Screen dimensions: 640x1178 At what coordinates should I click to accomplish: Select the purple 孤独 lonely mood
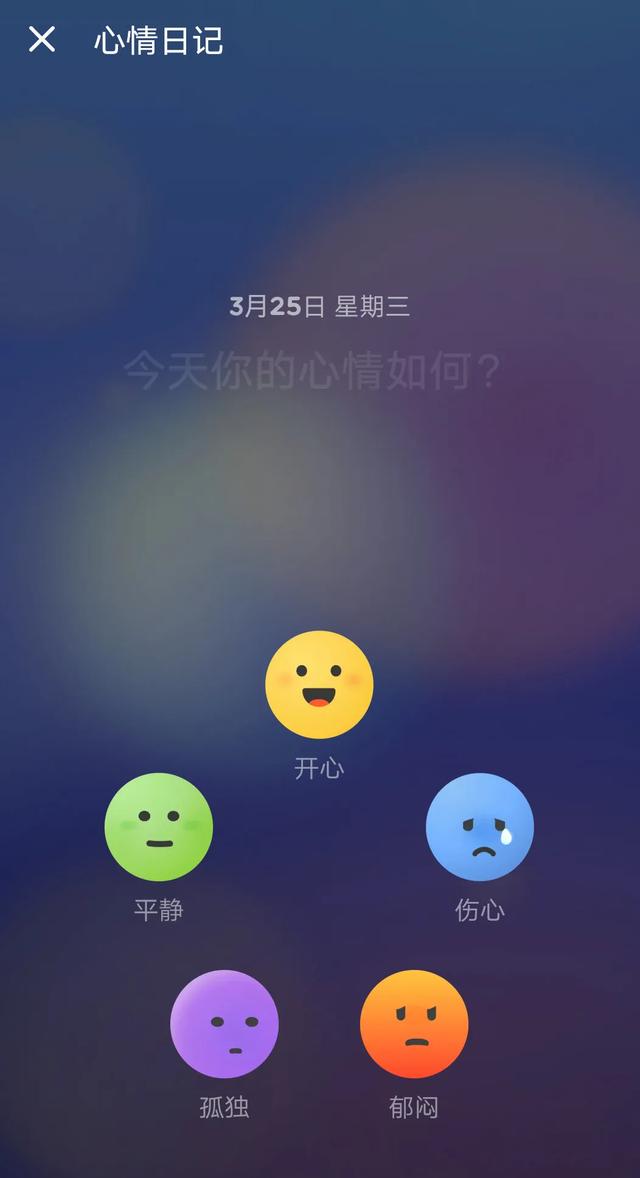pos(225,1024)
